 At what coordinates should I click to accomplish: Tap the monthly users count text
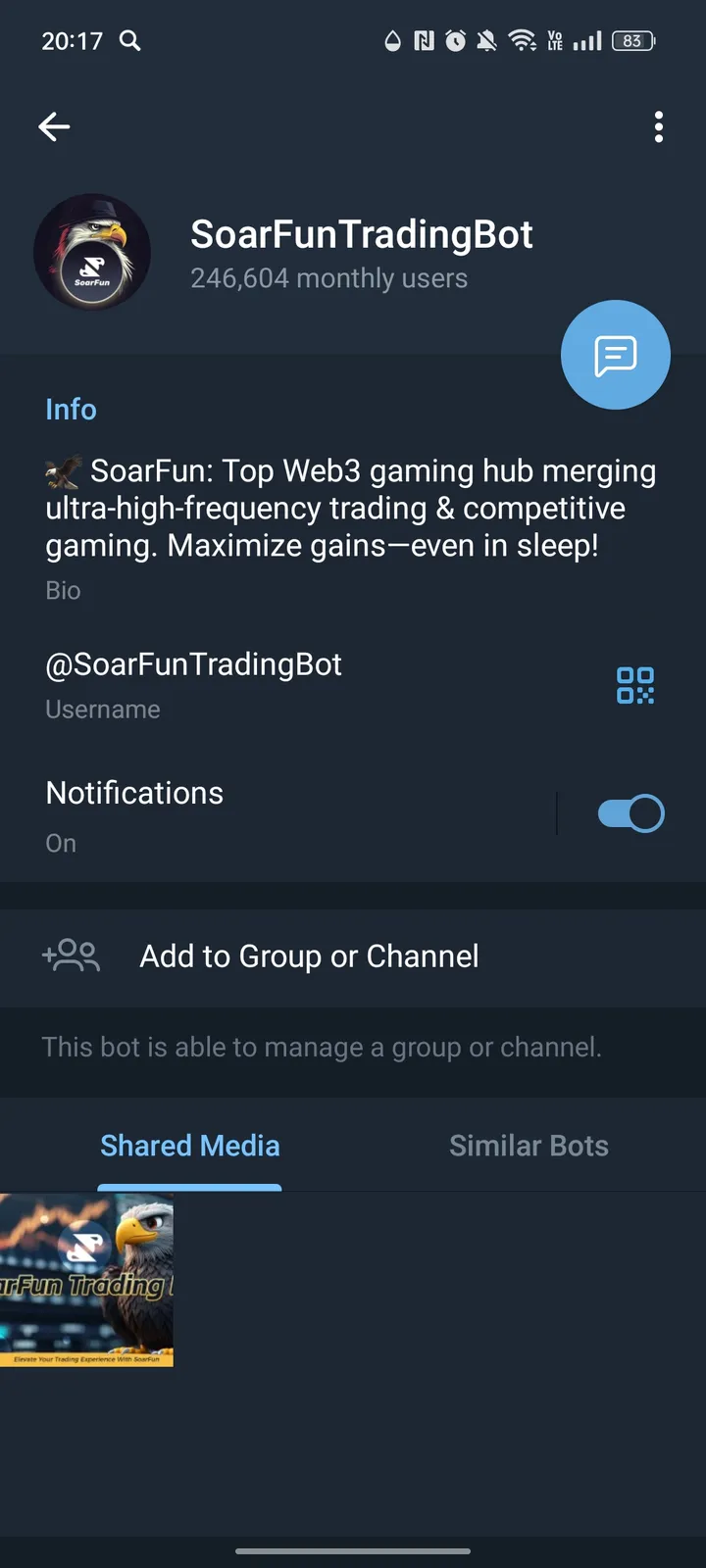[x=328, y=278]
